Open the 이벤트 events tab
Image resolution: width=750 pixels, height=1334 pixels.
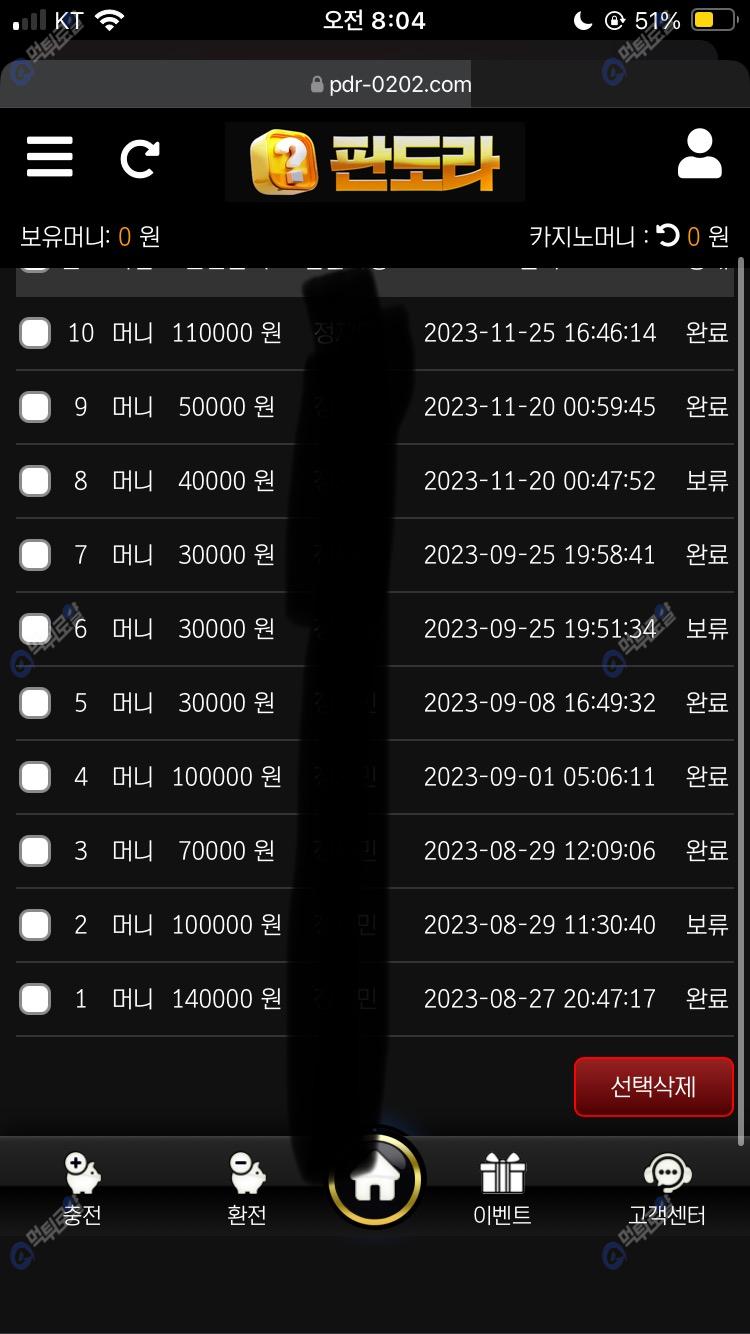[x=502, y=1190]
